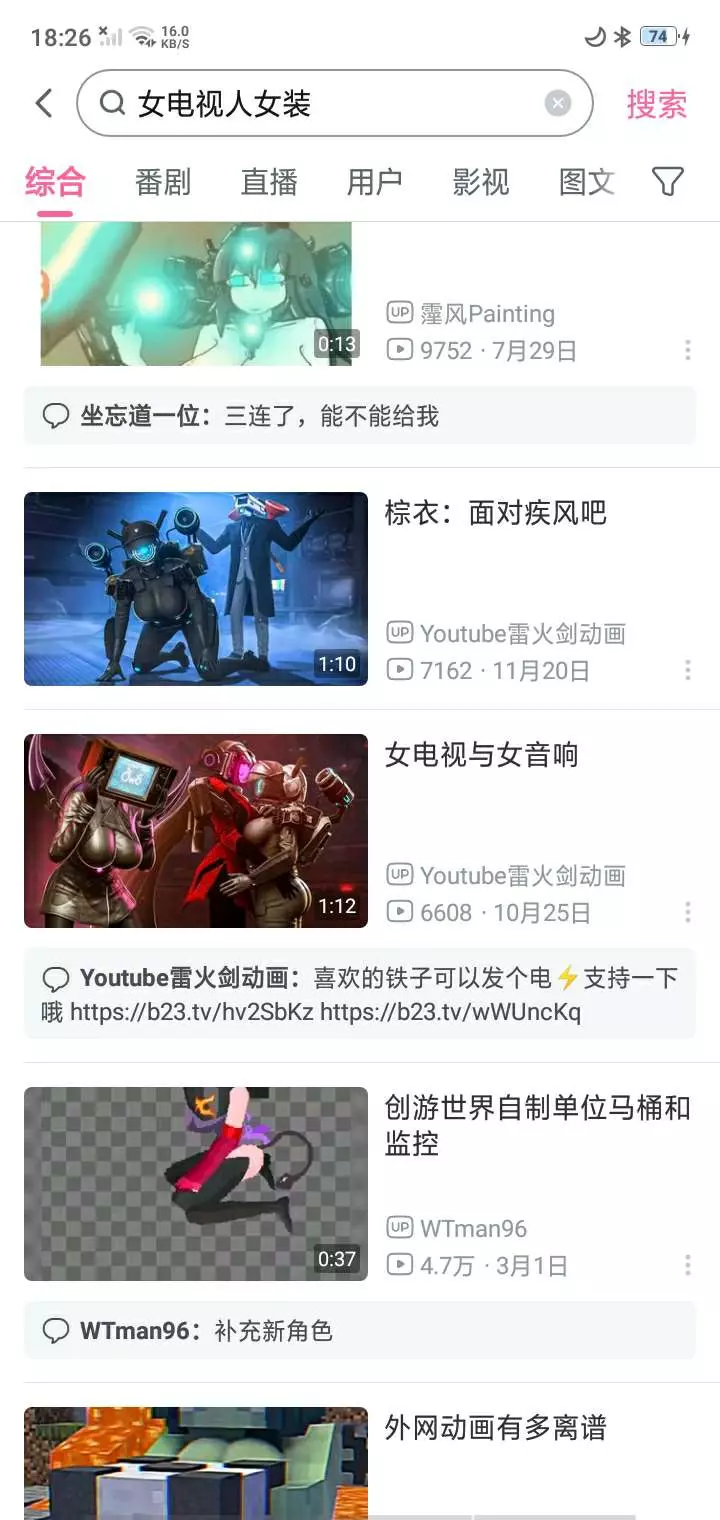Open the video 棕衣：面对疾风吧
720x1520 pixels.
pos(196,588)
